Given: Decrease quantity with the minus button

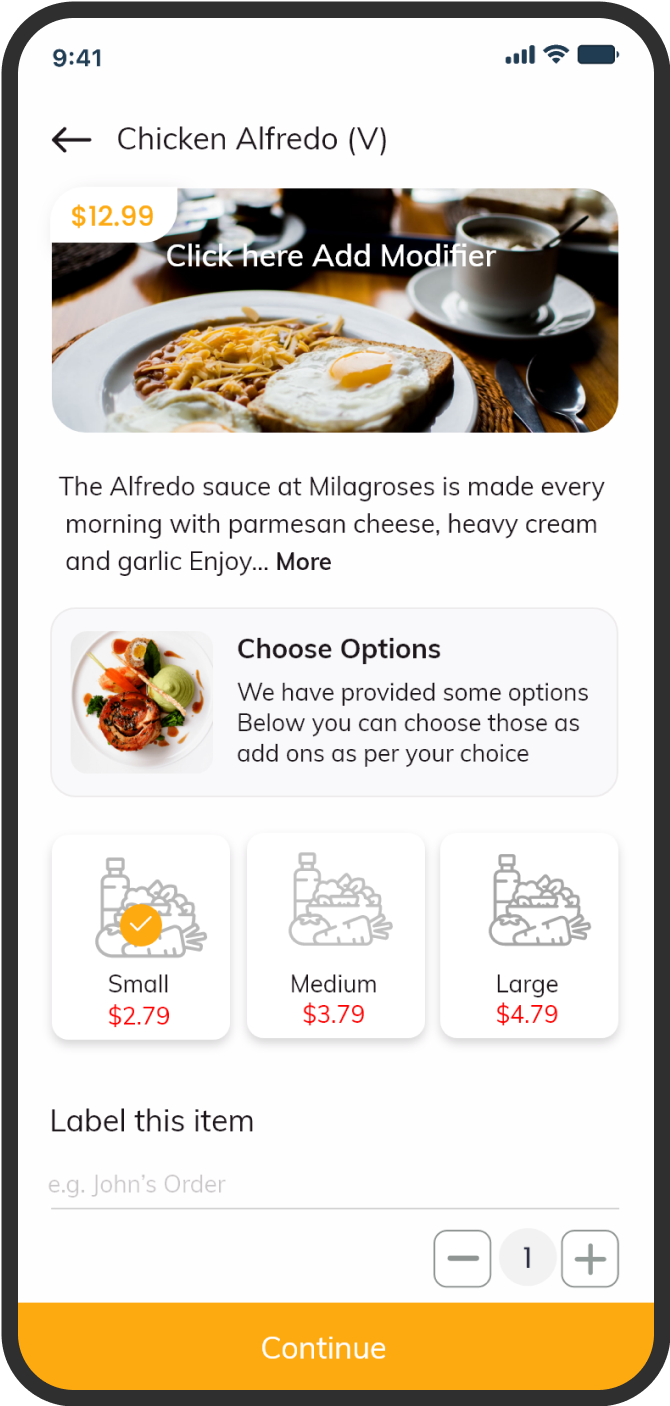Looking at the screenshot, I should (x=462, y=1258).
